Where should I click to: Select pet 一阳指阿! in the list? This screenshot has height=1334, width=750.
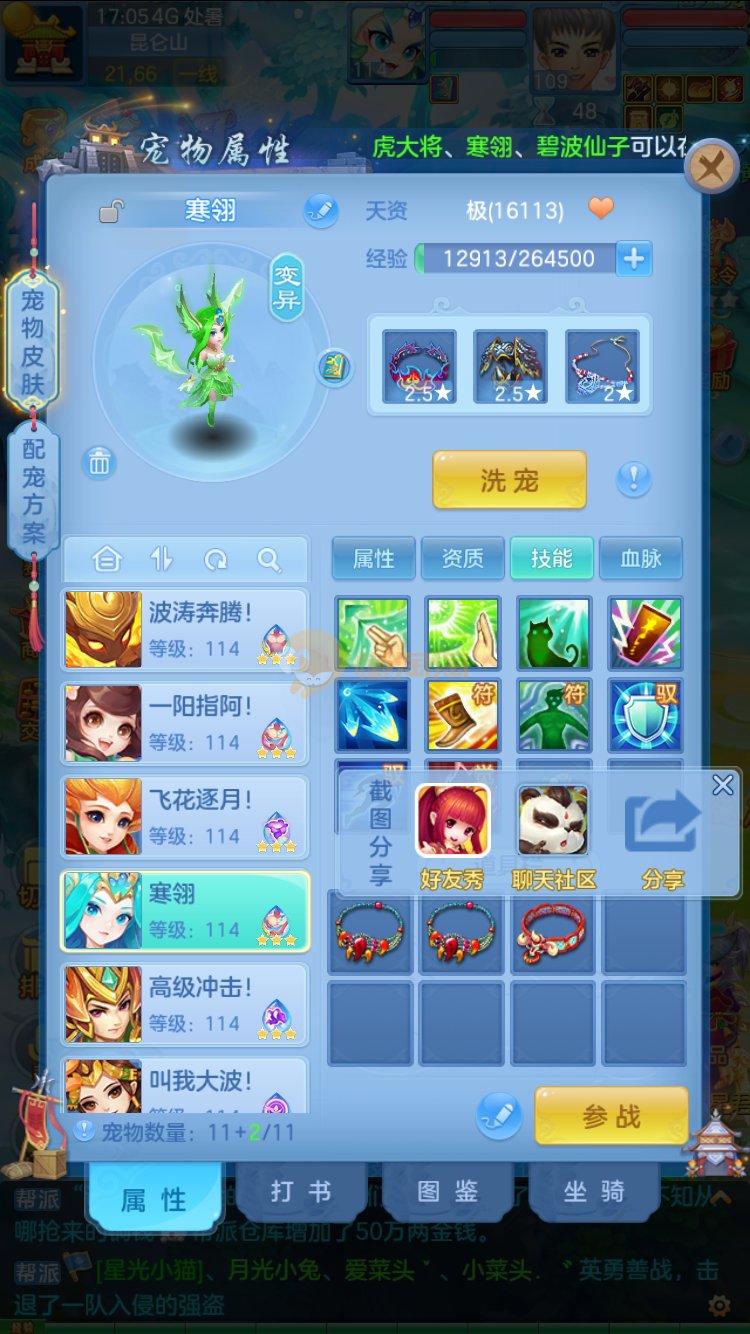tap(186, 723)
